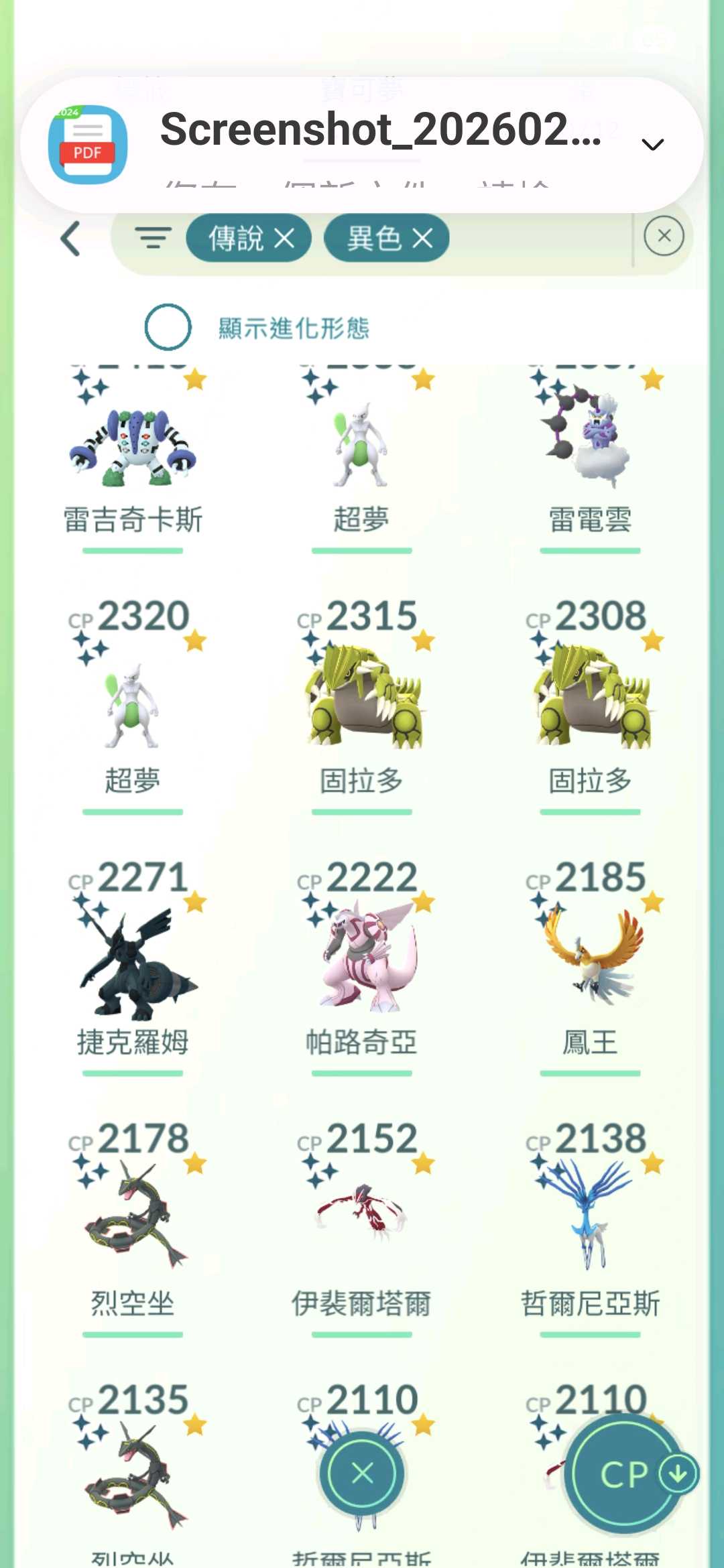This screenshot has width=724, height=1568.
Task: Close the list with the round X button
Action: tap(362, 1474)
